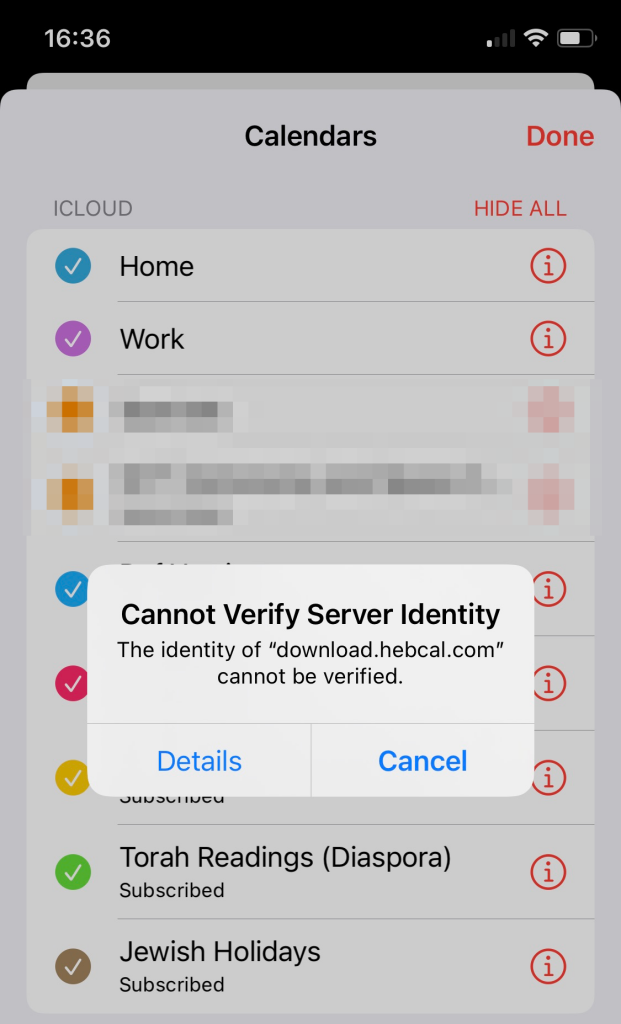Uncheck the Jewish Holidays calendar

coord(73,966)
